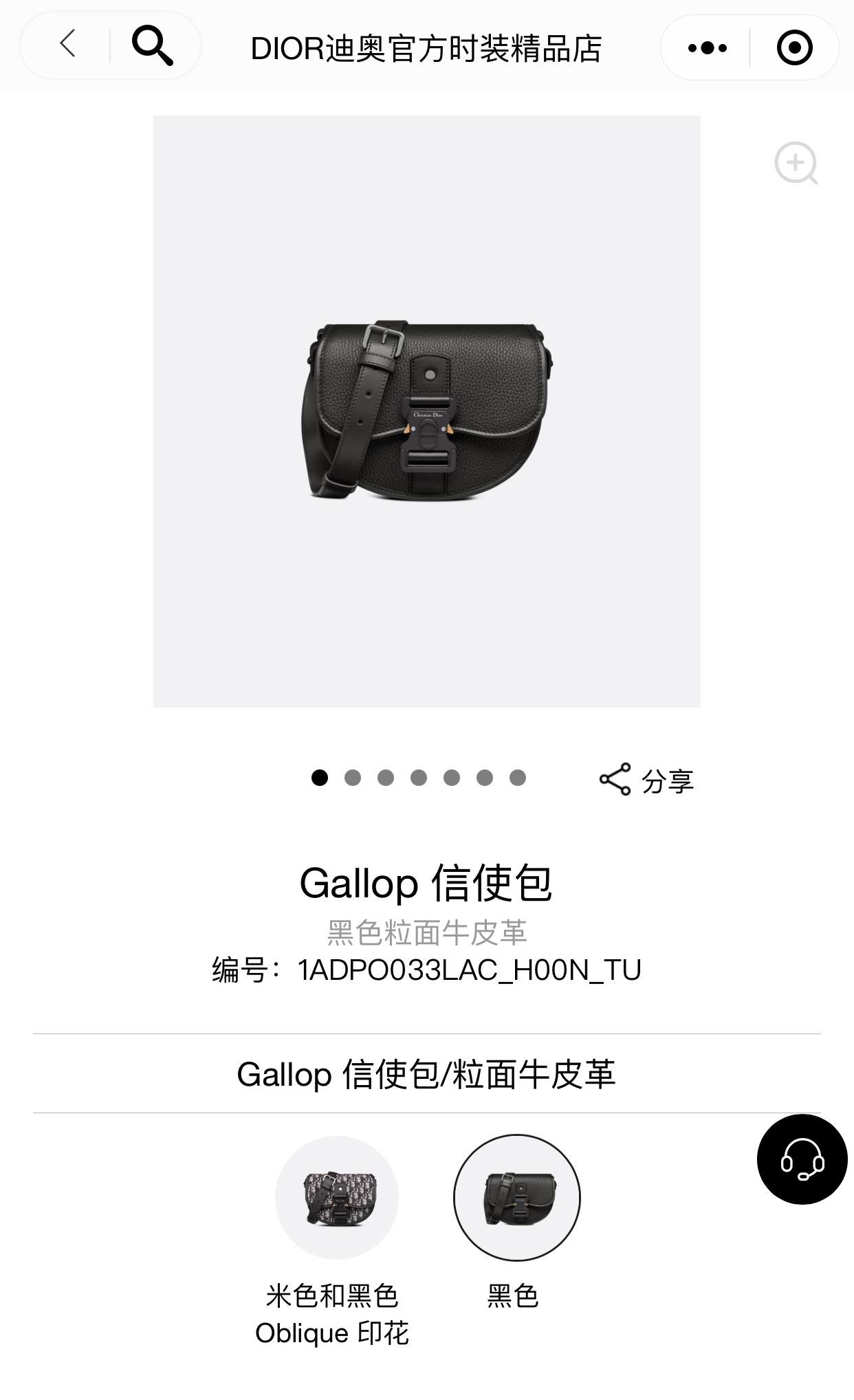The width and height of the screenshot is (854, 1400).
Task: Close the mini program with the circle button
Action: pyautogui.click(x=794, y=48)
